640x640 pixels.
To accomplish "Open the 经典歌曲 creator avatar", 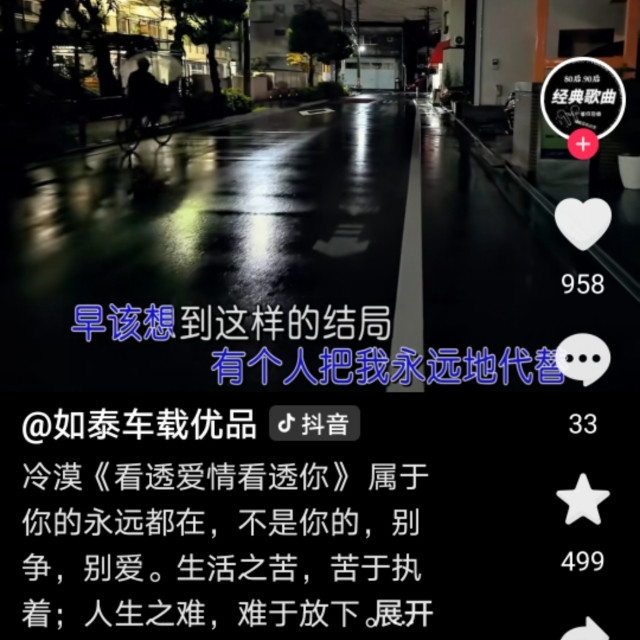I will [x=583, y=97].
